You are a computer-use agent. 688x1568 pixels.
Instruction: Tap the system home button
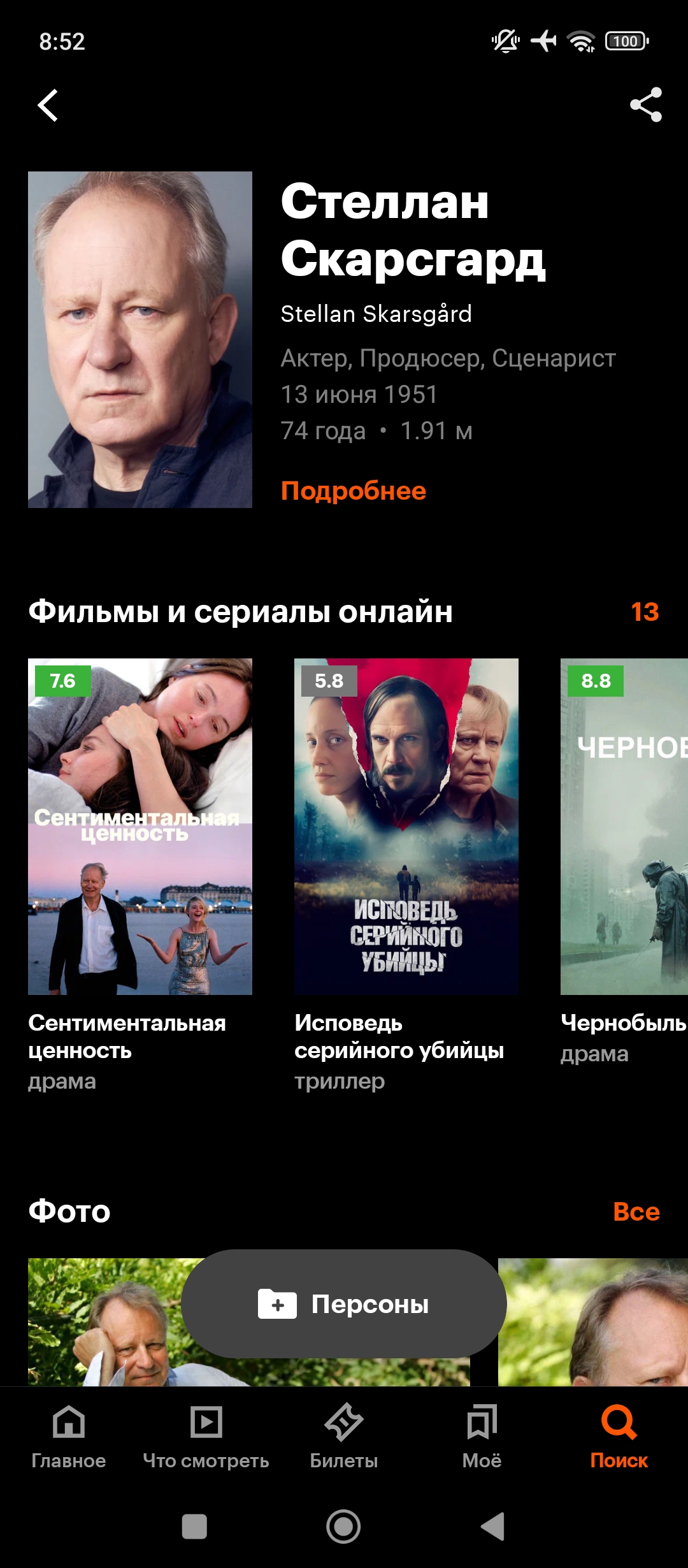click(343, 1527)
